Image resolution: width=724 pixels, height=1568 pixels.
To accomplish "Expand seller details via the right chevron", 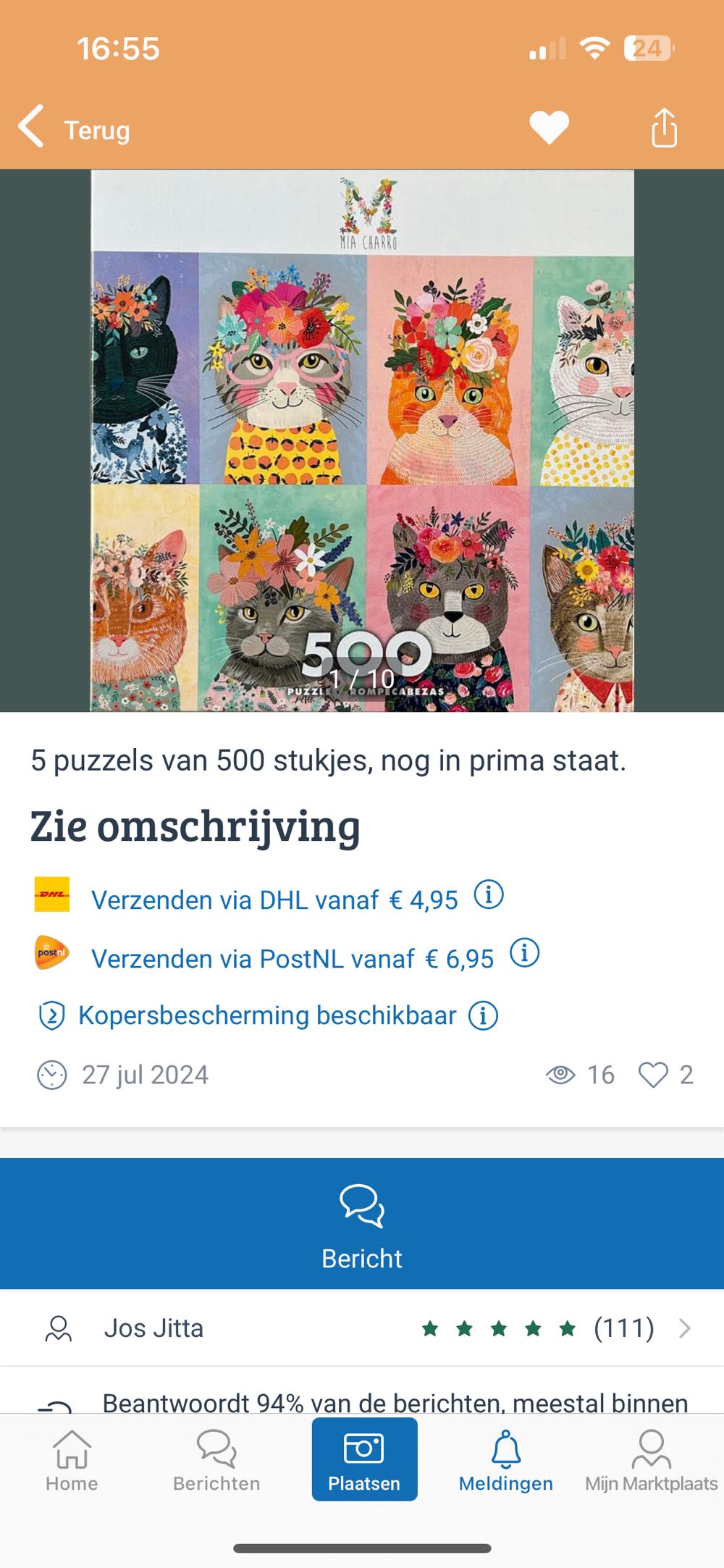I will click(x=683, y=1328).
